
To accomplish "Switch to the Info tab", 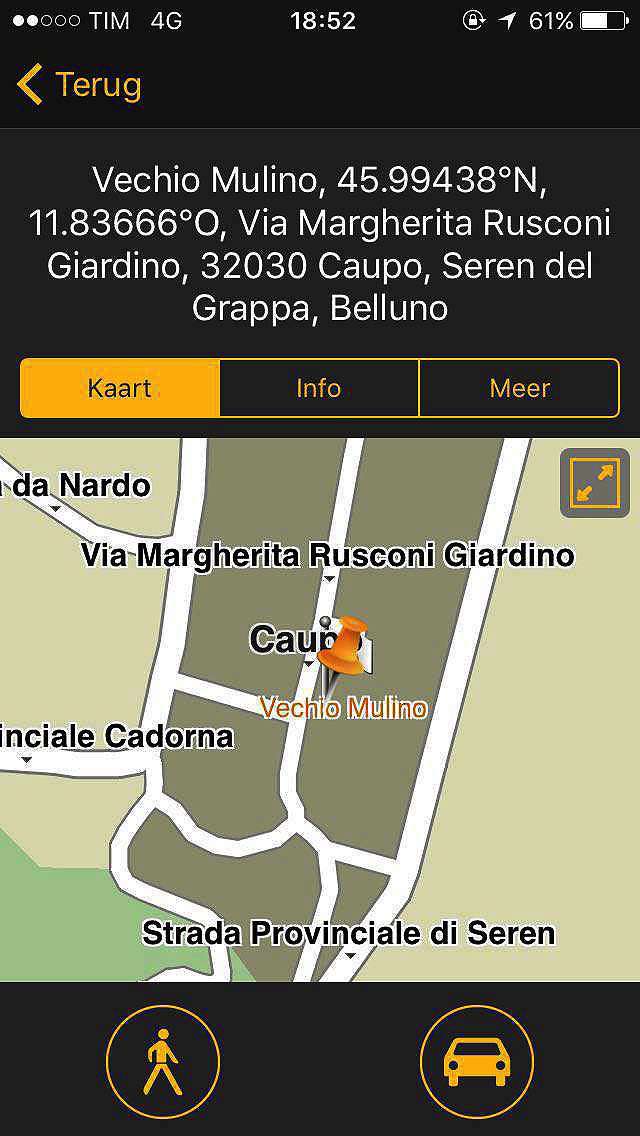I will tap(319, 388).
